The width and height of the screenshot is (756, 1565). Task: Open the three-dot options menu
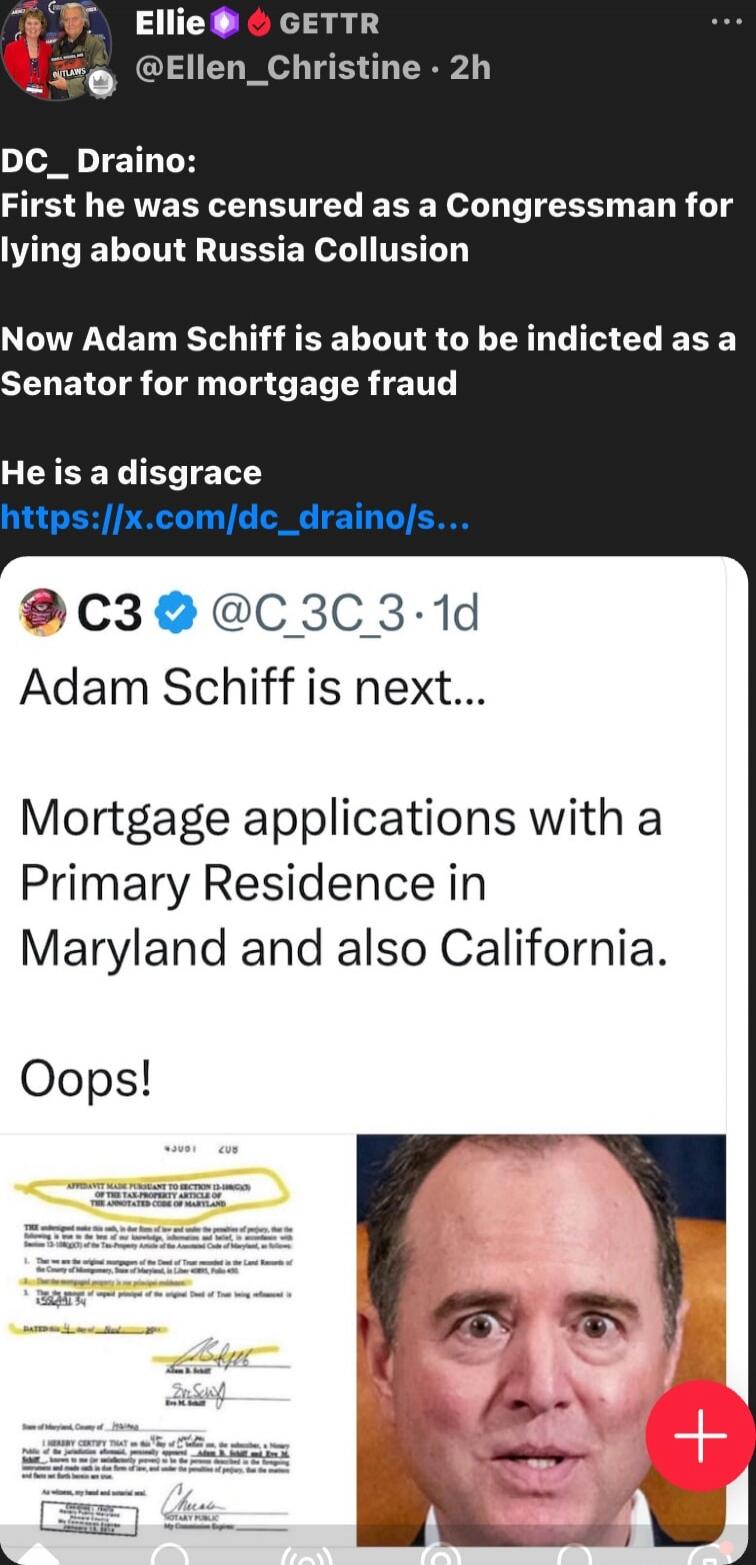point(727,22)
